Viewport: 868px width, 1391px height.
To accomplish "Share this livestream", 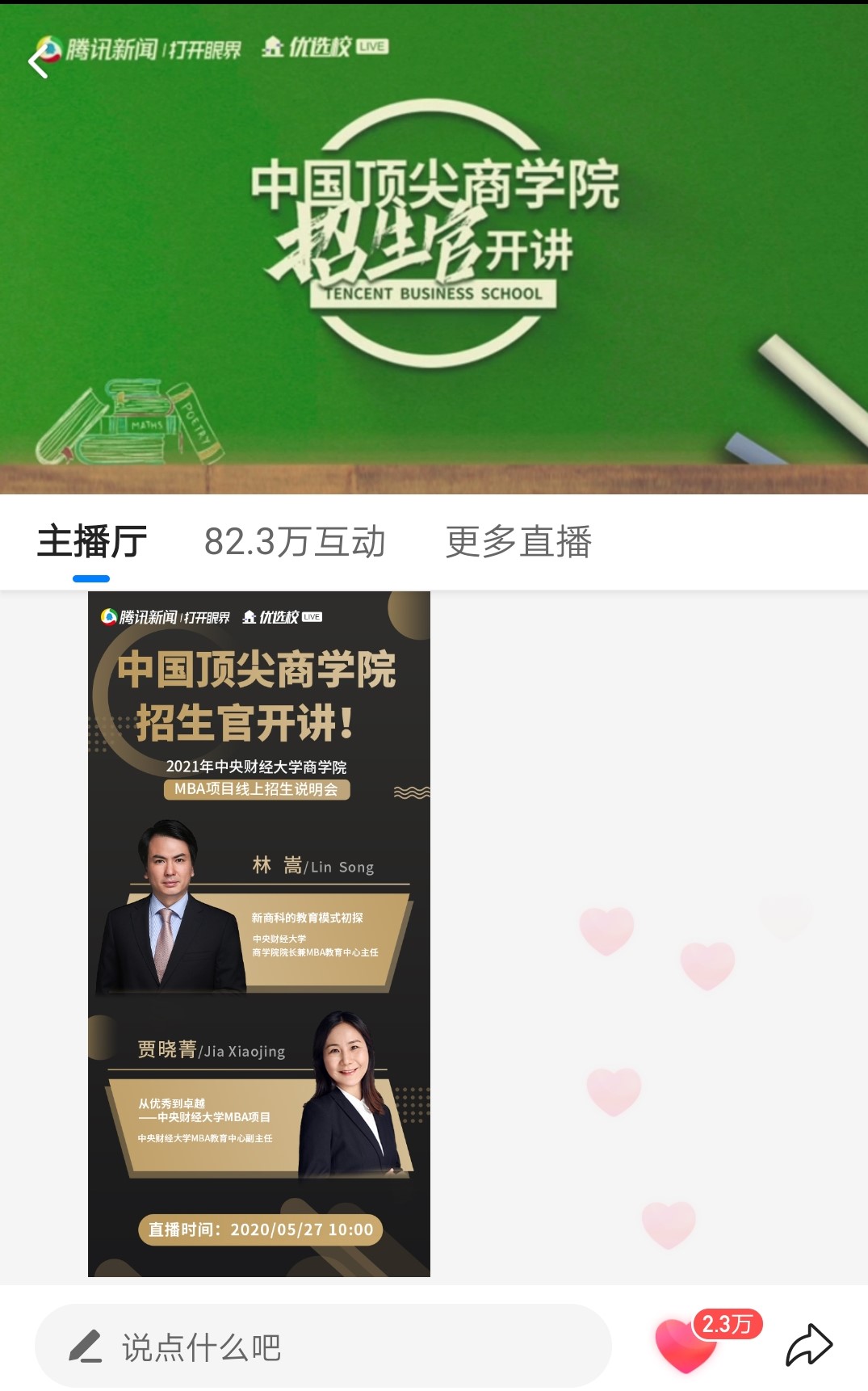I will click(809, 1345).
